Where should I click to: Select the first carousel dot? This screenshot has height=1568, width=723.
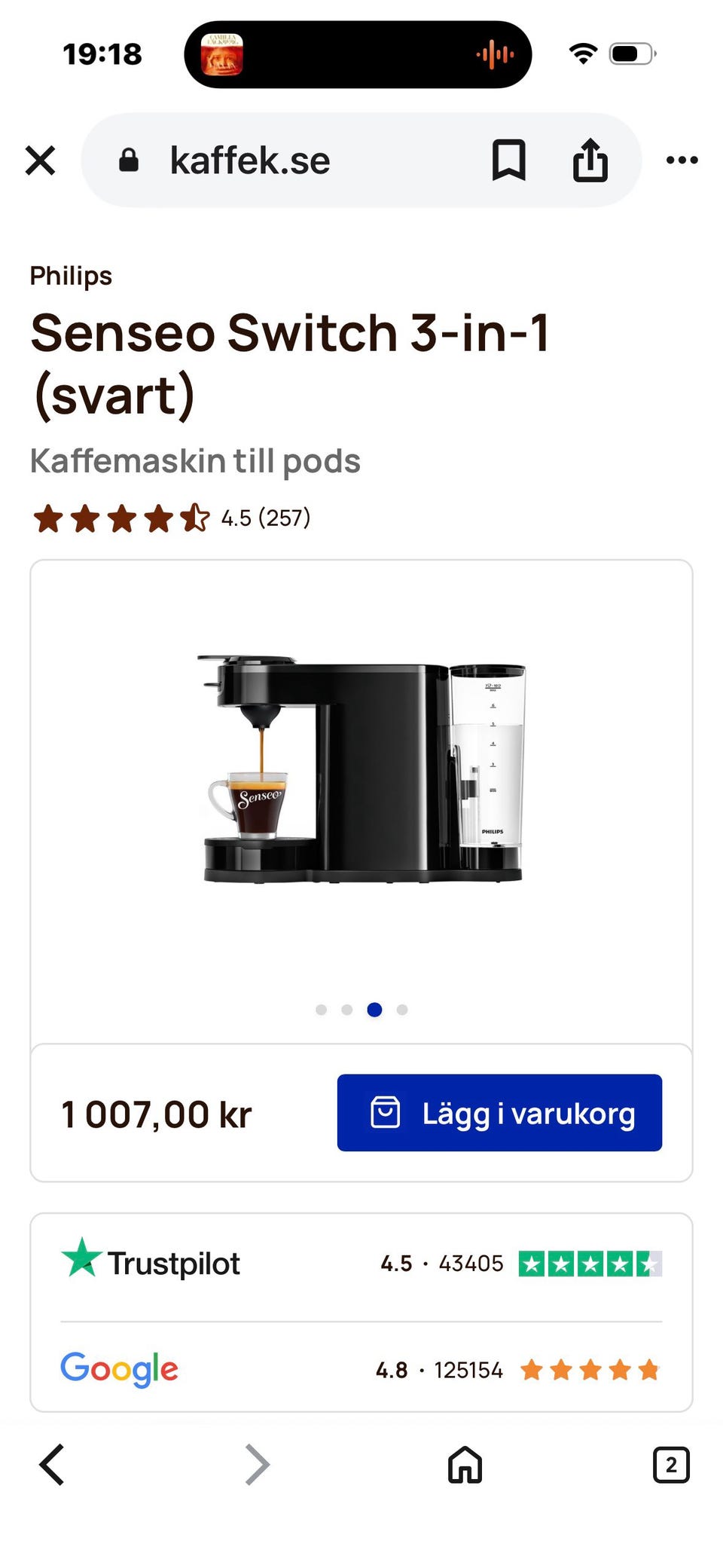(x=320, y=1010)
